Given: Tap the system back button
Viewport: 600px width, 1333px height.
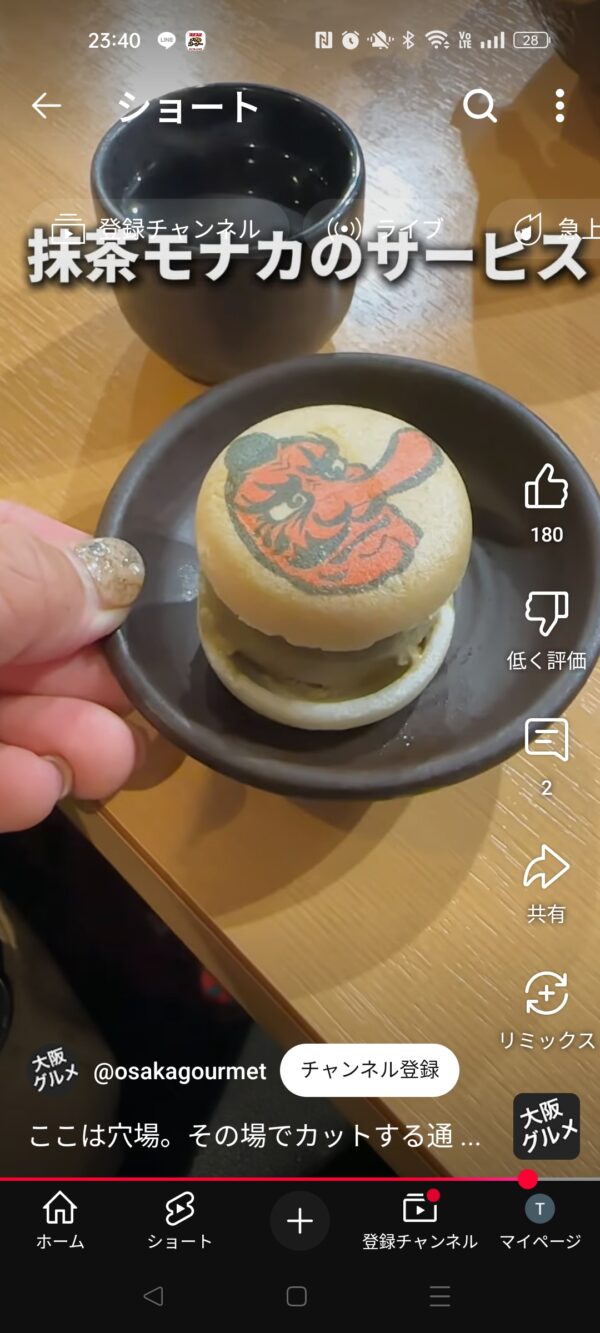Looking at the screenshot, I should click(153, 1296).
